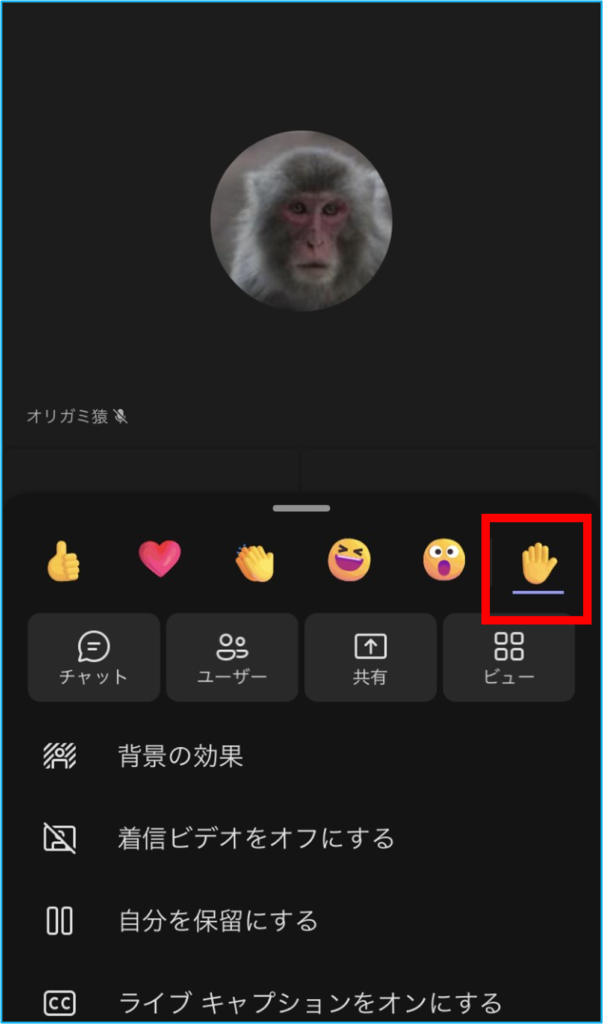
Task: Send a heart reaction
Action: [159, 559]
